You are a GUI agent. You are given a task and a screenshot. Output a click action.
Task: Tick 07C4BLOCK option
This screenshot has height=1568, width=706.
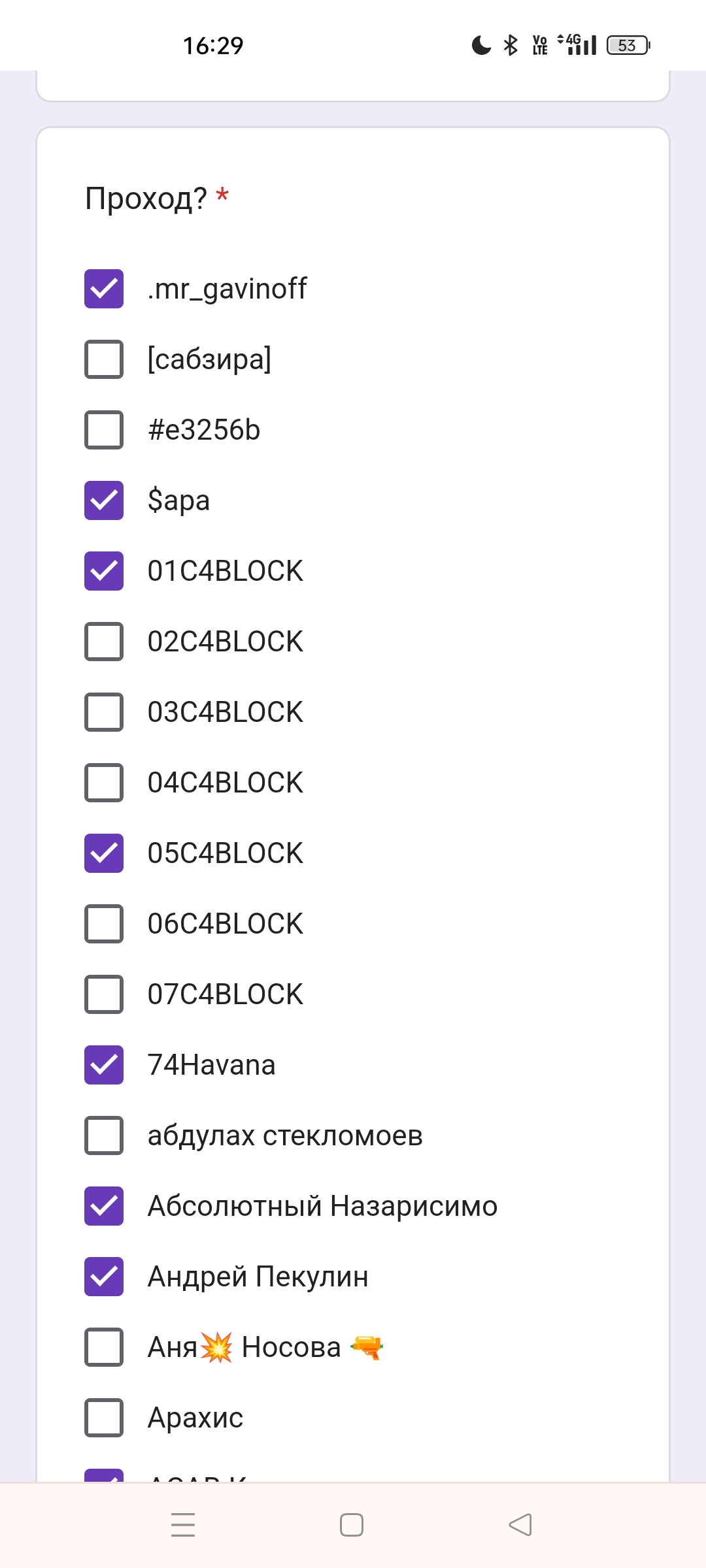tap(104, 994)
